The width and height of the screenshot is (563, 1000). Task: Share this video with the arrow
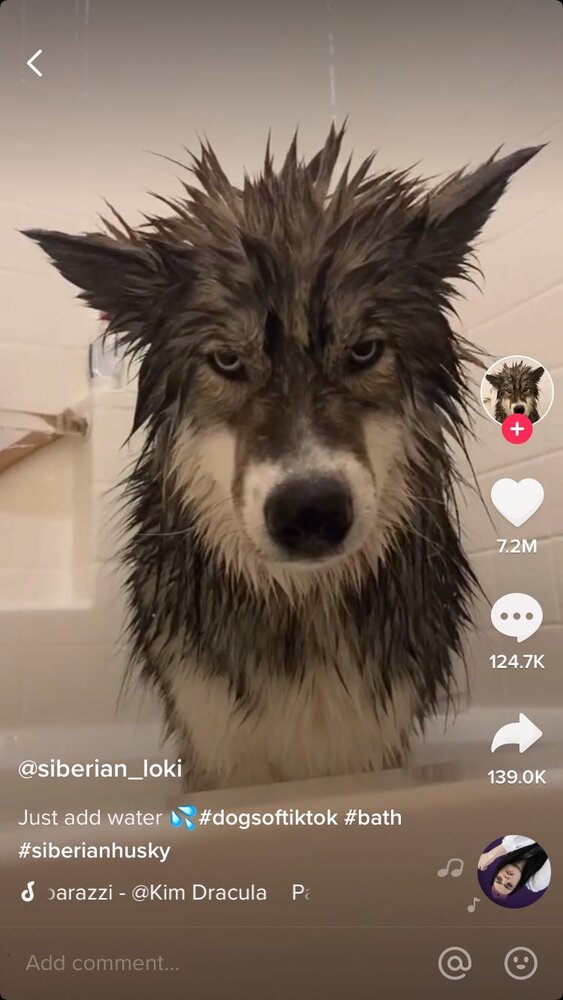[x=517, y=733]
